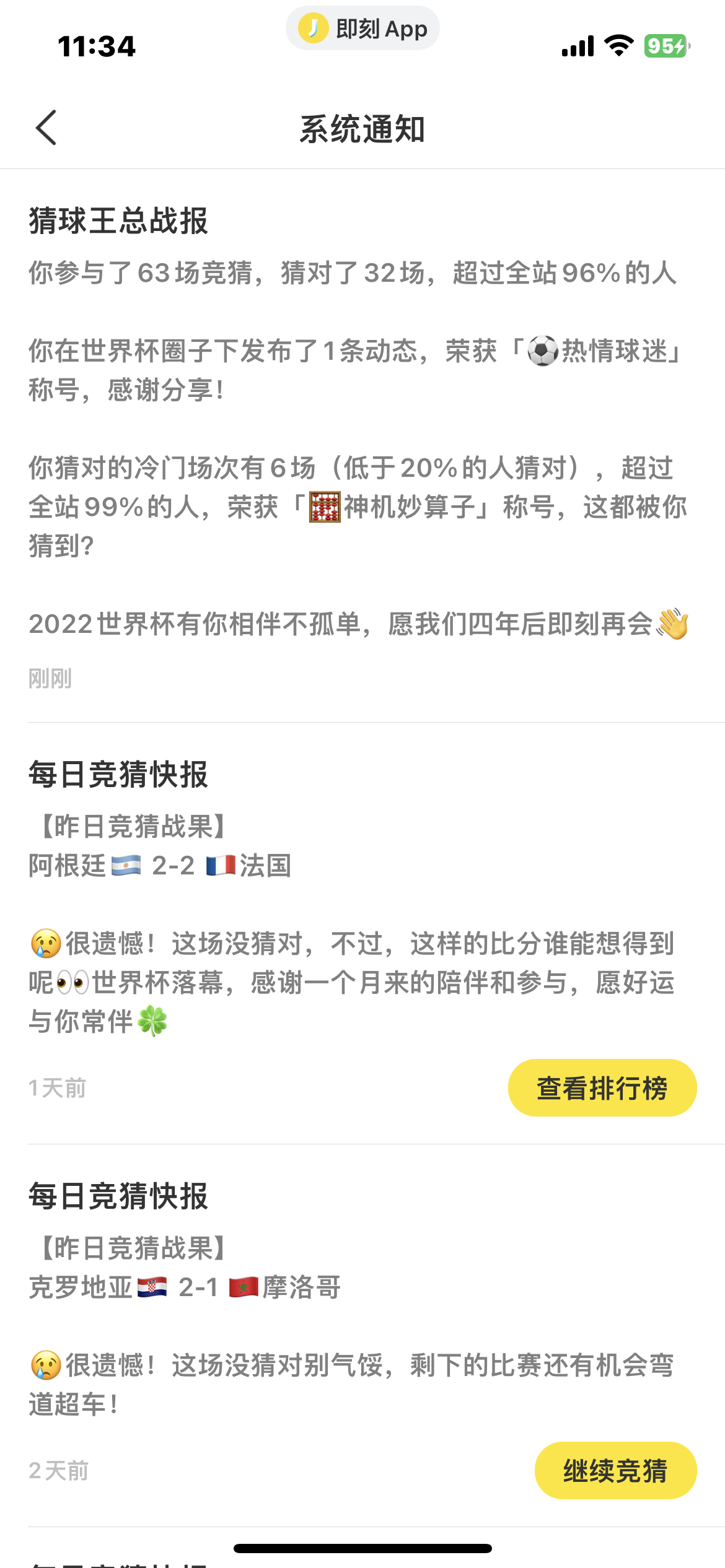Go back from 系统通知

46,128
